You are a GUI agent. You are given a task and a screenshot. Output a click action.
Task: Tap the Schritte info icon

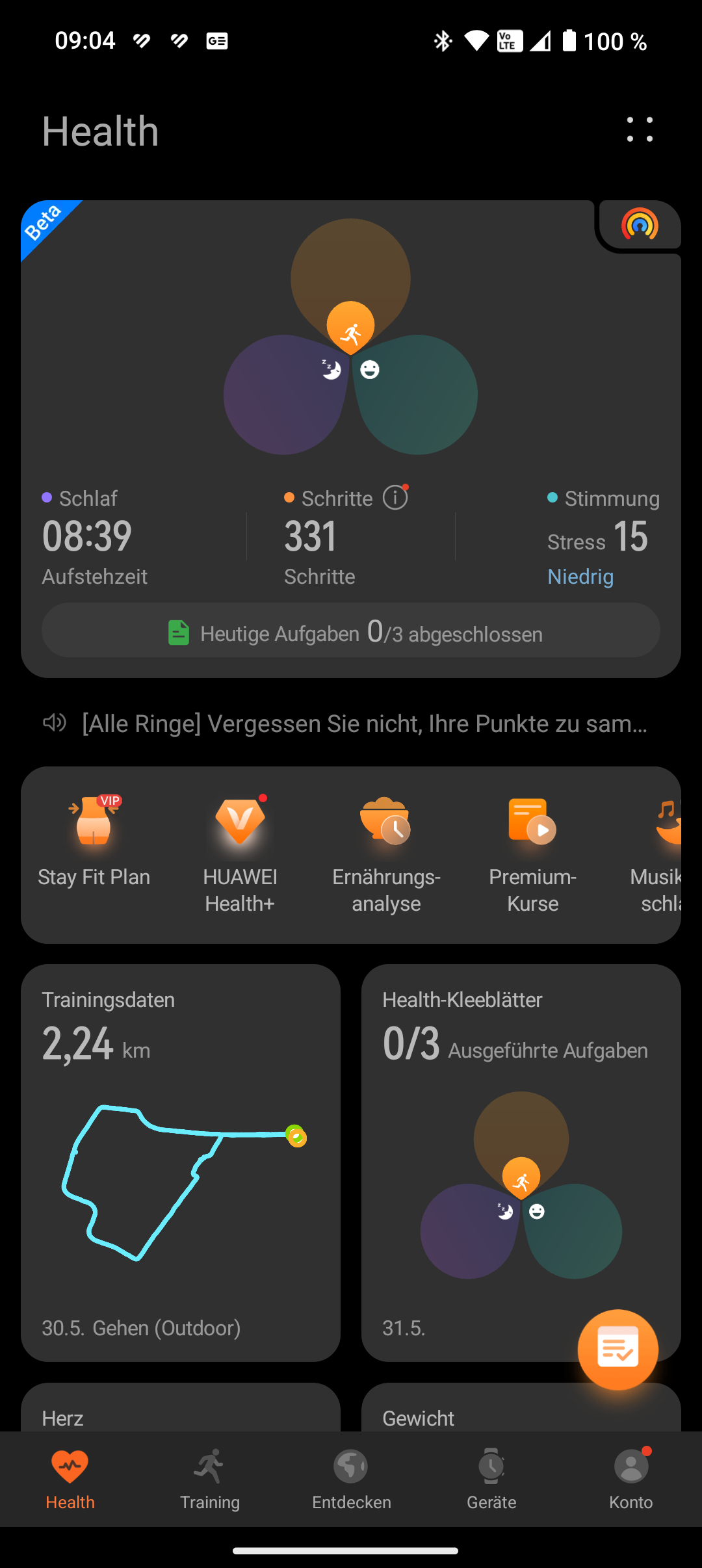click(x=395, y=498)
